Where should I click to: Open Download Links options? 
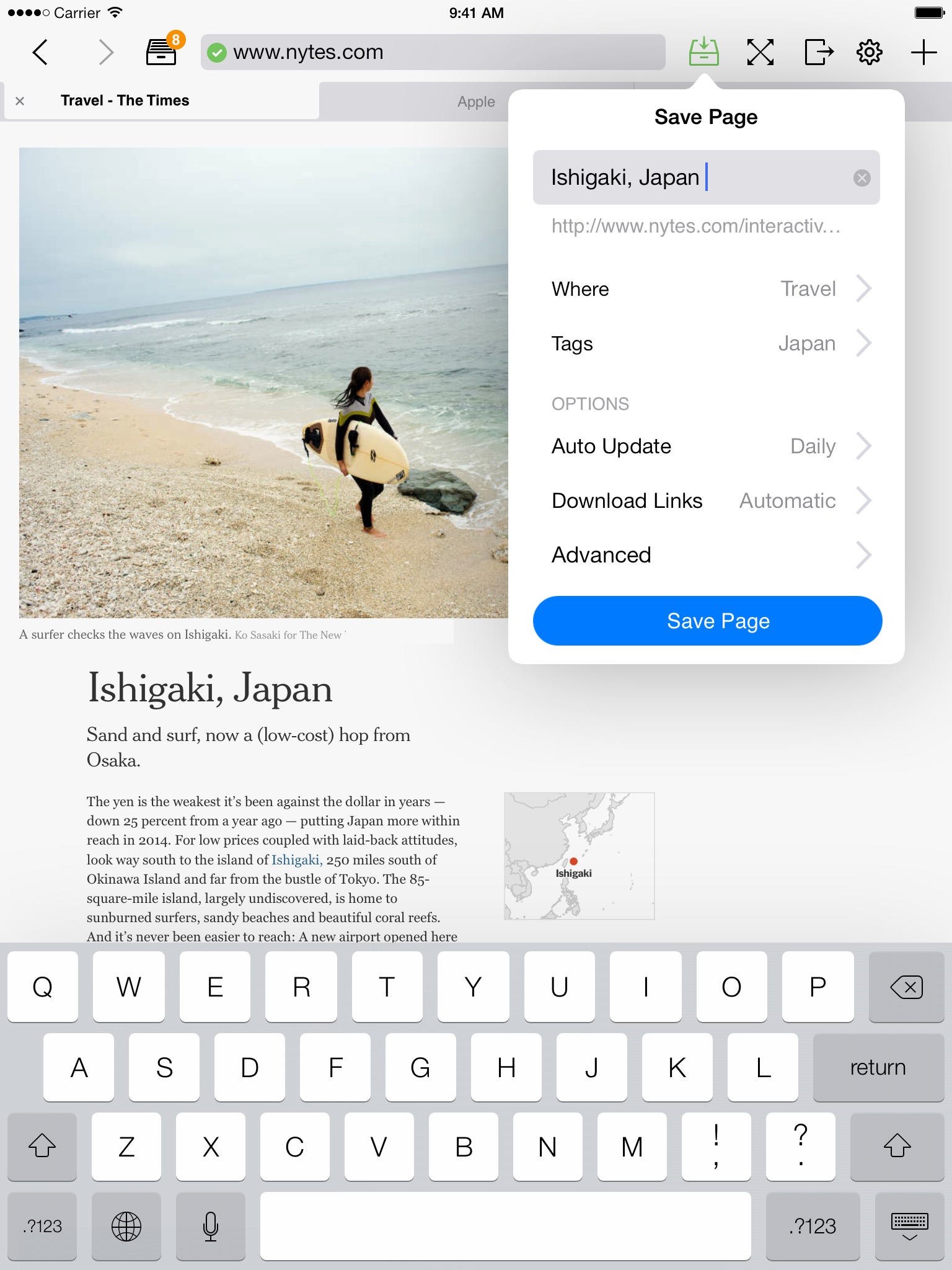707,501
